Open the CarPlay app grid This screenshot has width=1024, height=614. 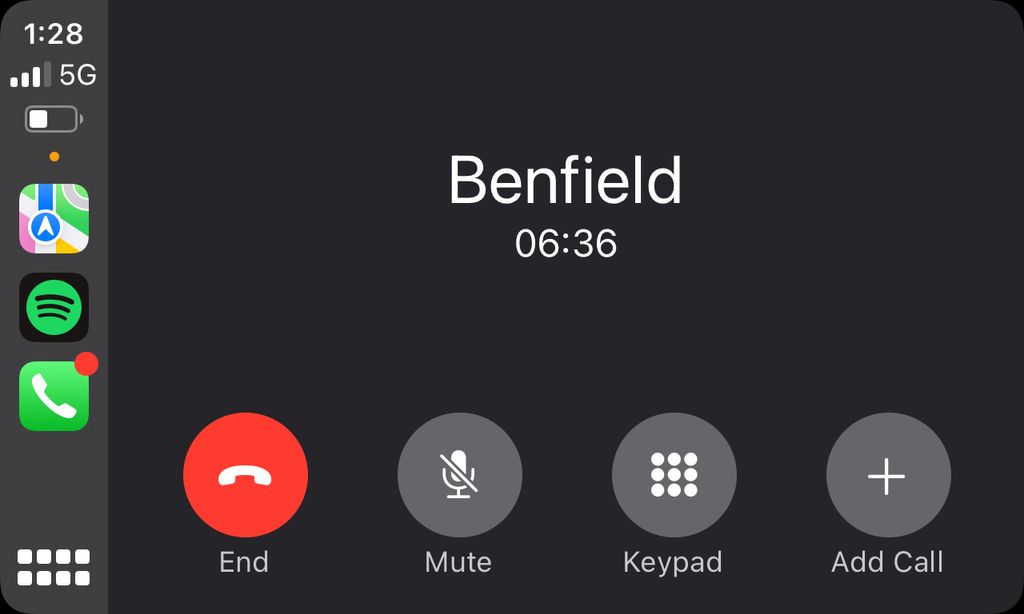point(54,567)
